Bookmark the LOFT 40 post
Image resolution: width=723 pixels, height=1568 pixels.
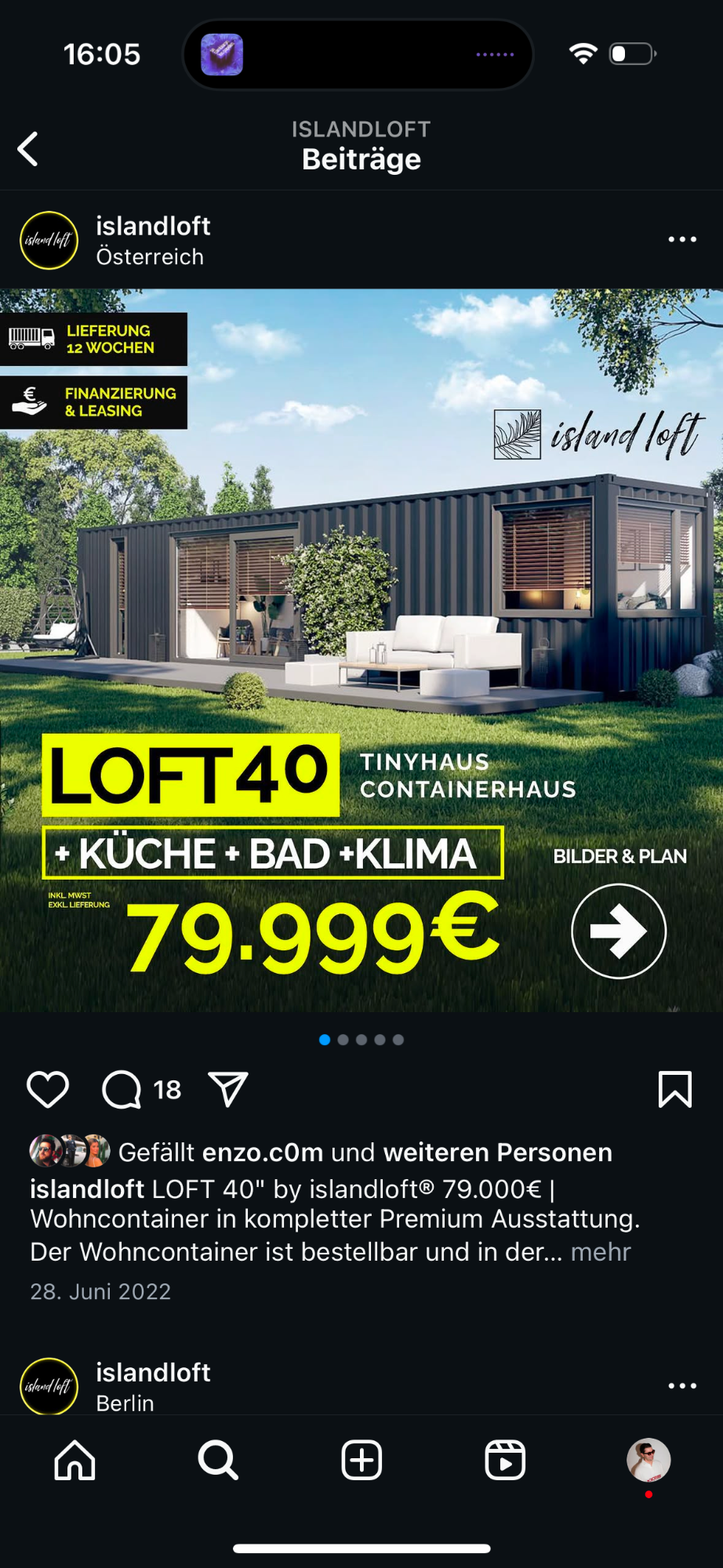pyautogui.click(x=674, y=1089)
